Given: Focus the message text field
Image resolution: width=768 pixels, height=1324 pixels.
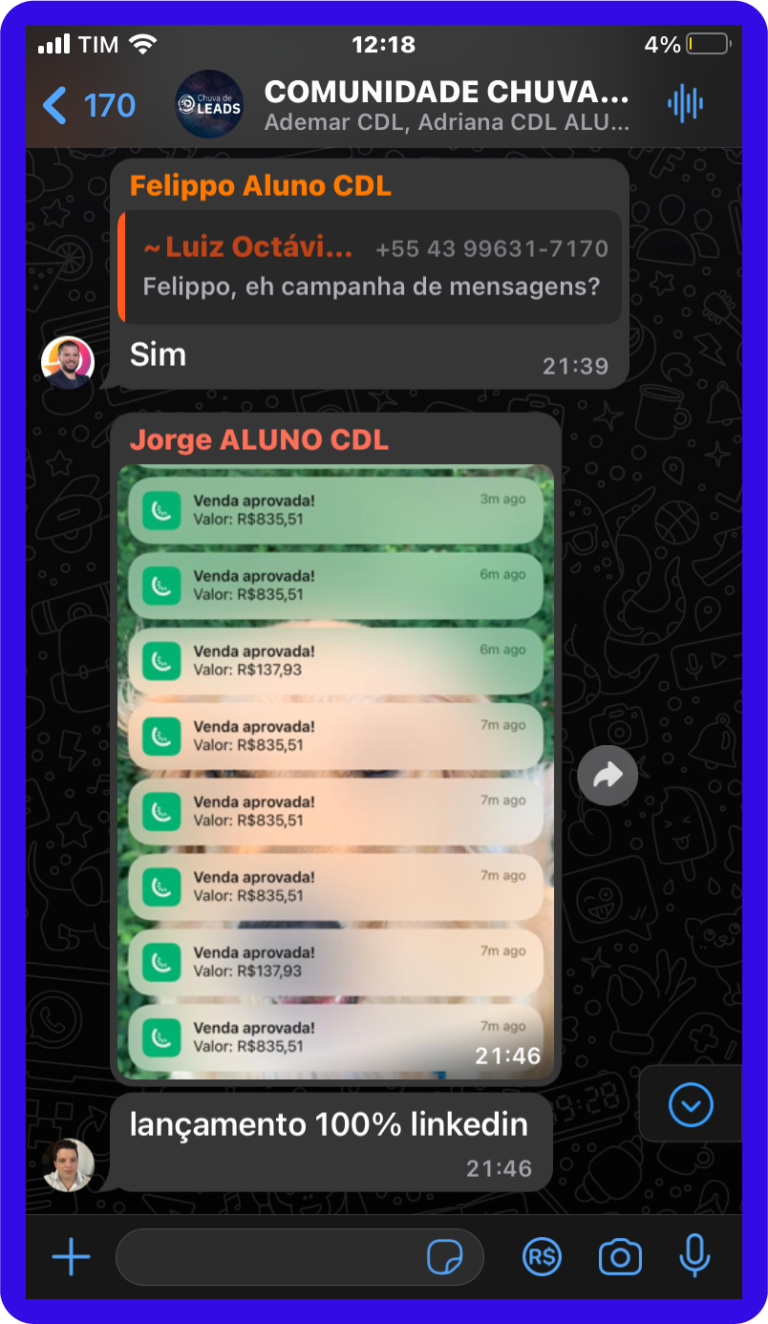Looking at the screenshot, I should tap(270, 1257).
